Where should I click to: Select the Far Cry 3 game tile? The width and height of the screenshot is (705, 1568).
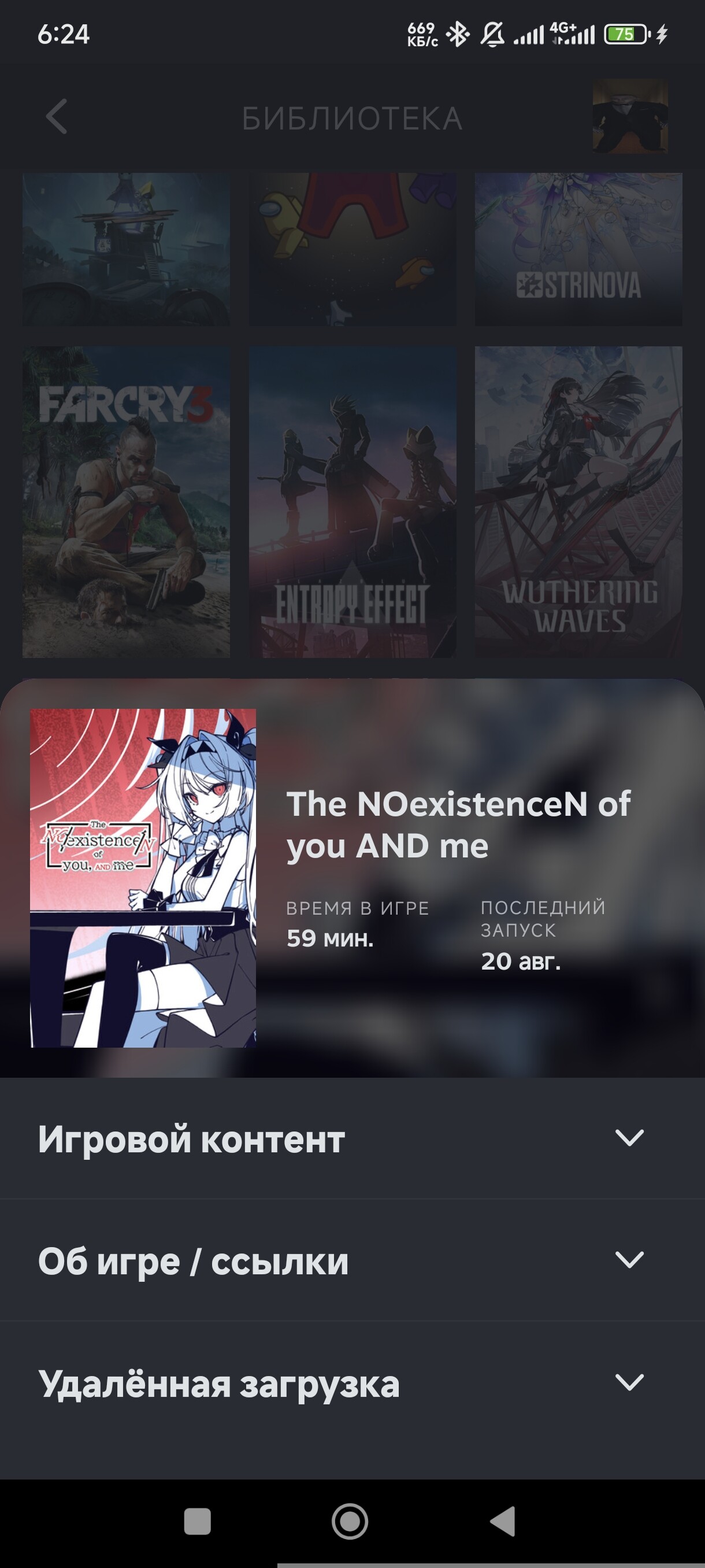pos(127,502)
